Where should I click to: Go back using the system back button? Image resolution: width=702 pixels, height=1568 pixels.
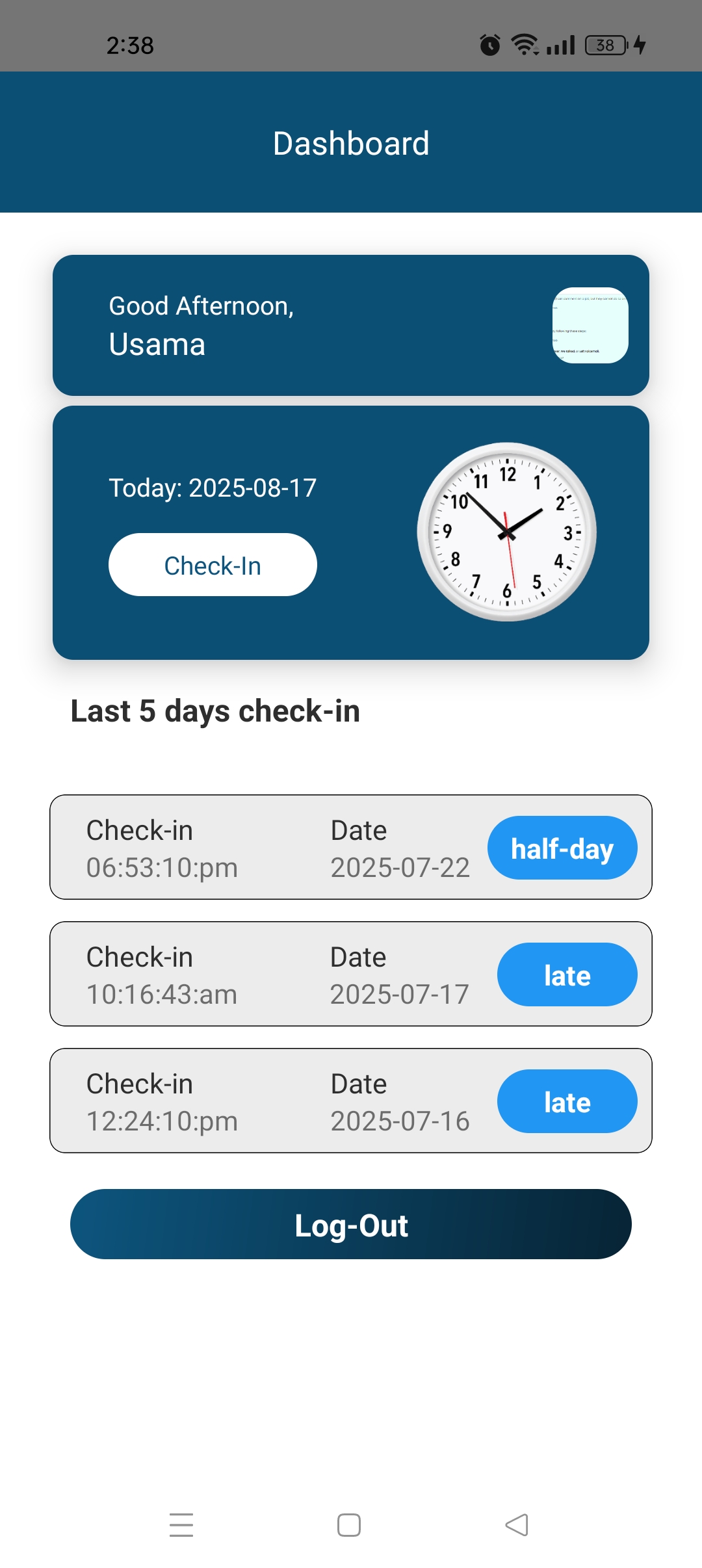(517, 1524)
